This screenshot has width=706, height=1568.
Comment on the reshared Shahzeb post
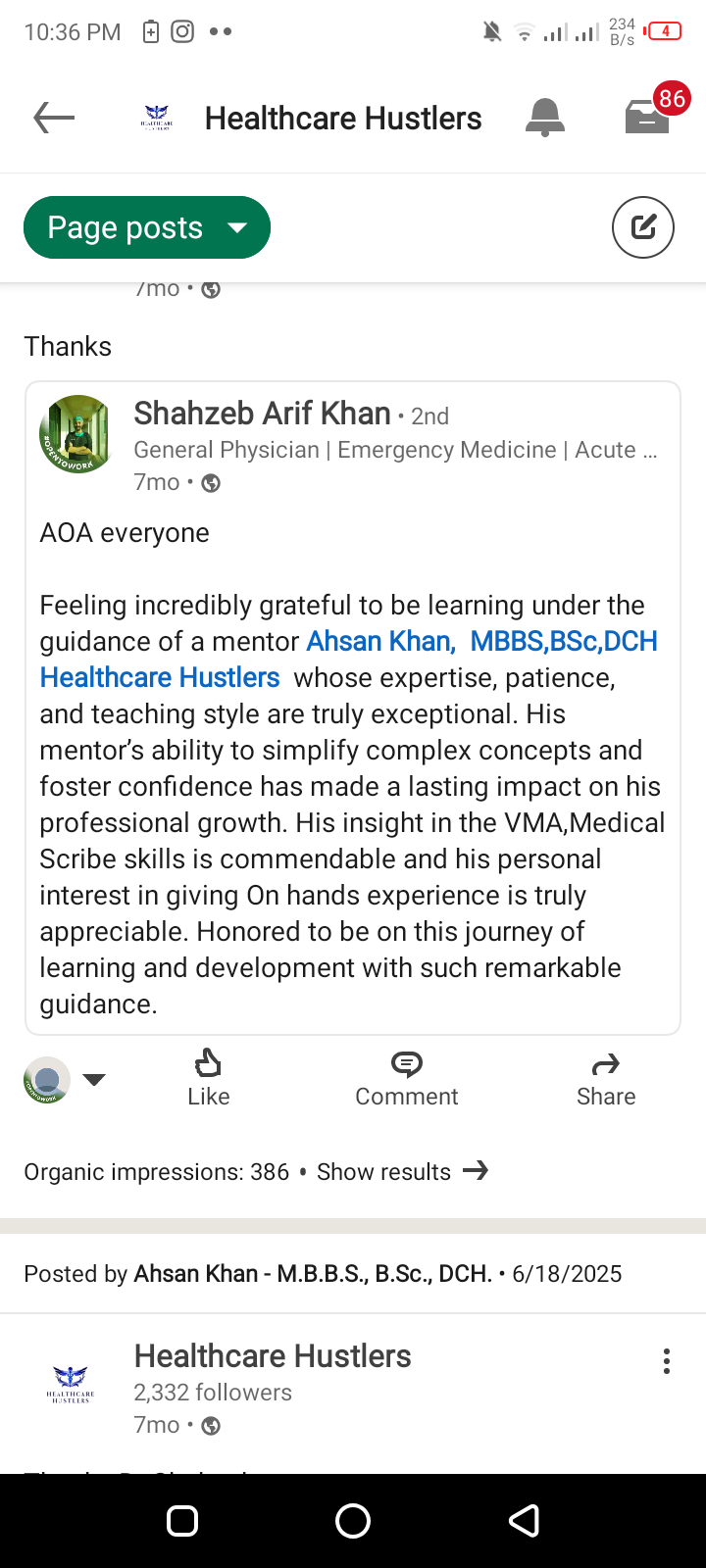tap(406, 1078)
